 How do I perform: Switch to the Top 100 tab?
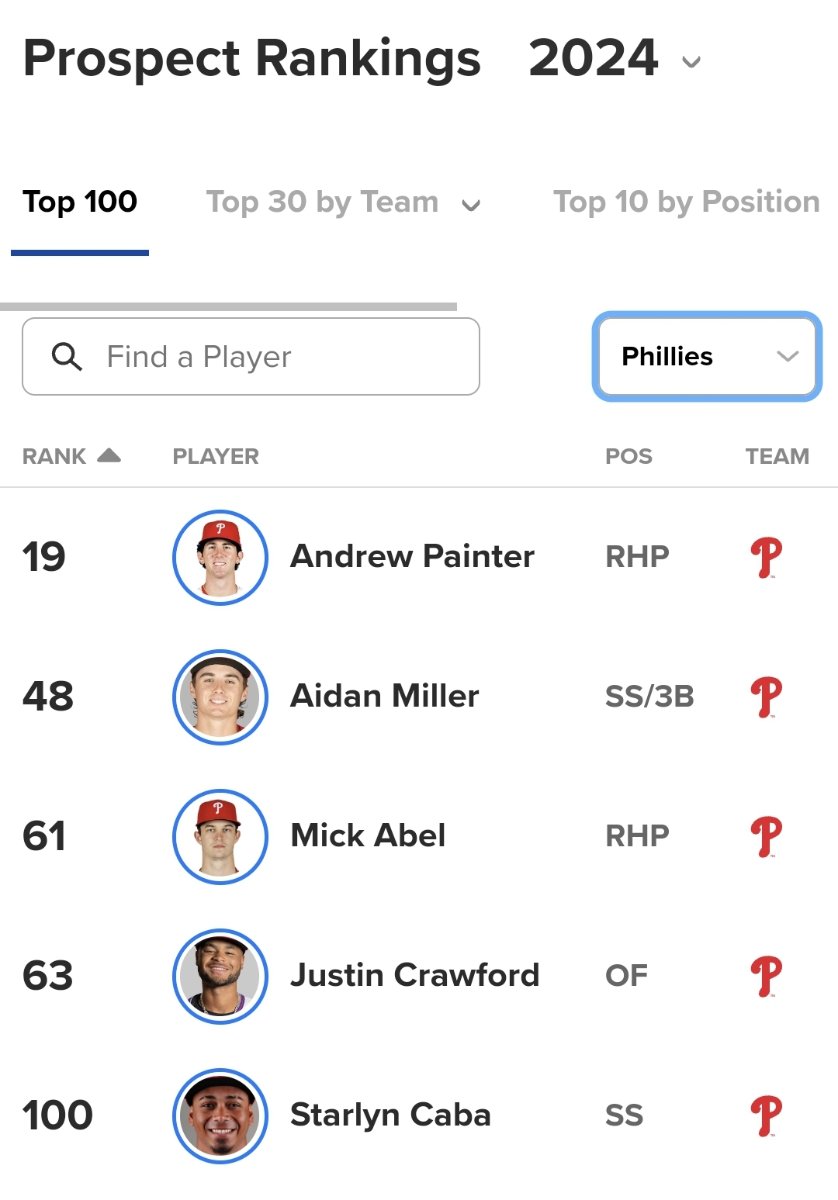point(80,202)
